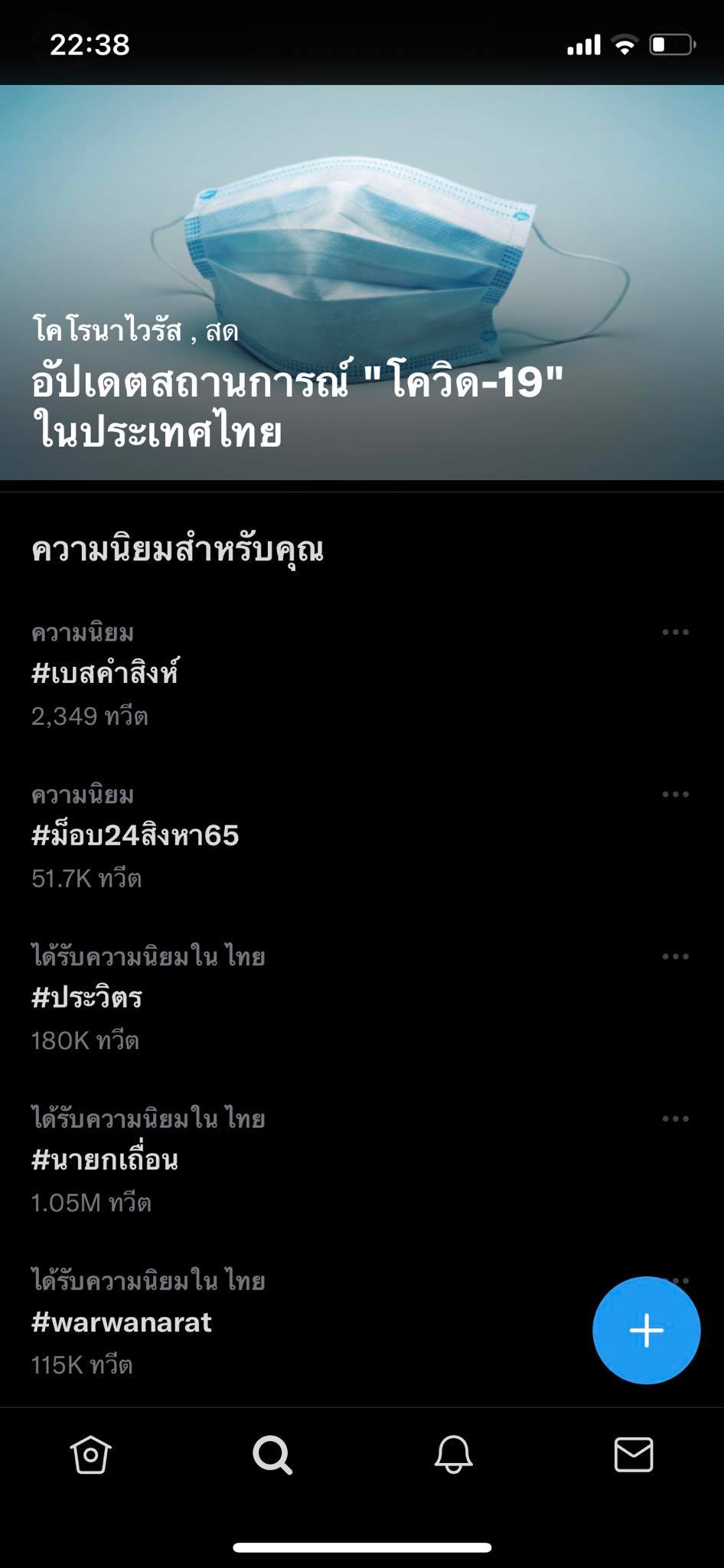Open trending hashtag #นายกเถื่อน

(105, 1160)
